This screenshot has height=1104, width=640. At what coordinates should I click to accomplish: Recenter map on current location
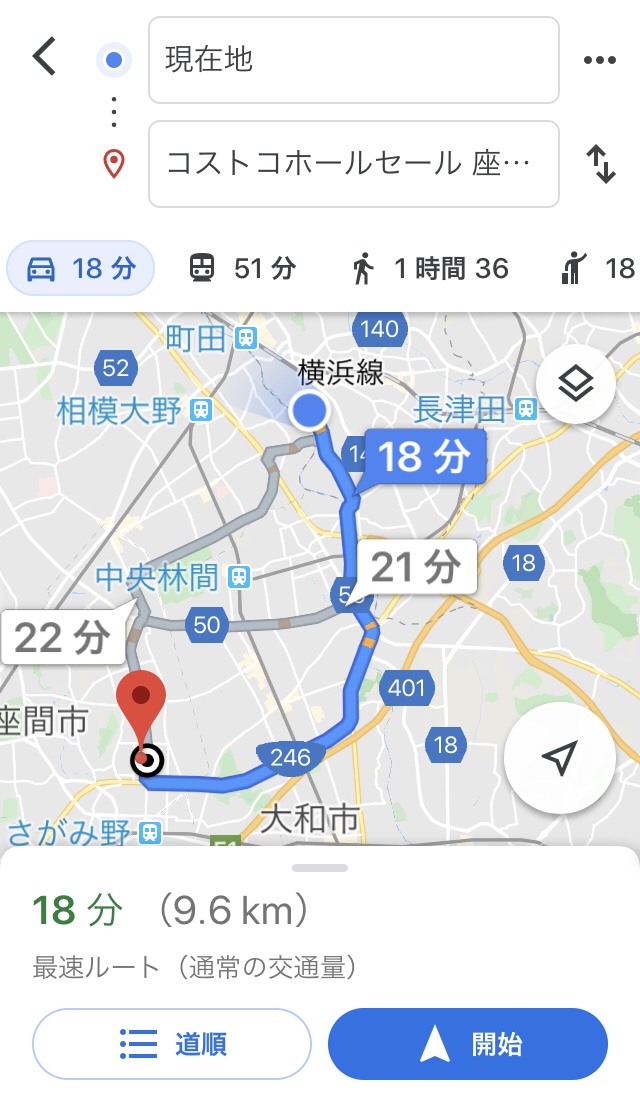coord(559,759)
